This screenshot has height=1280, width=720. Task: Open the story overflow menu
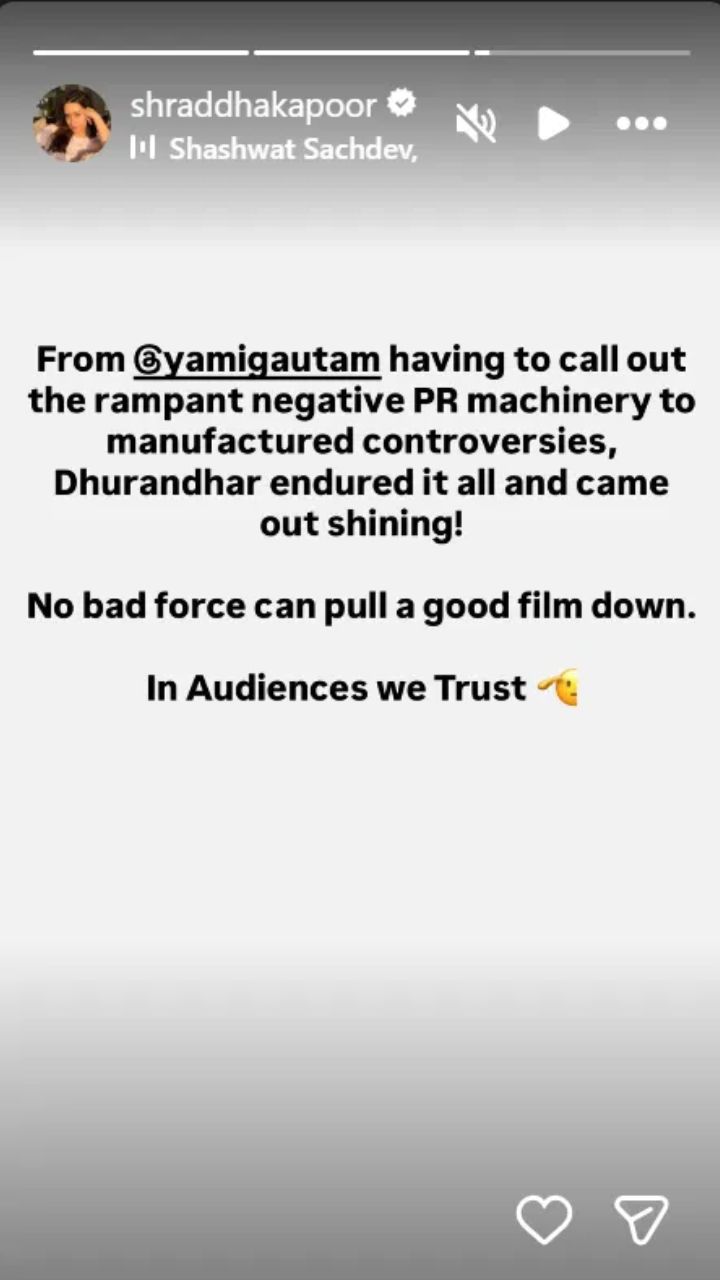641,123
